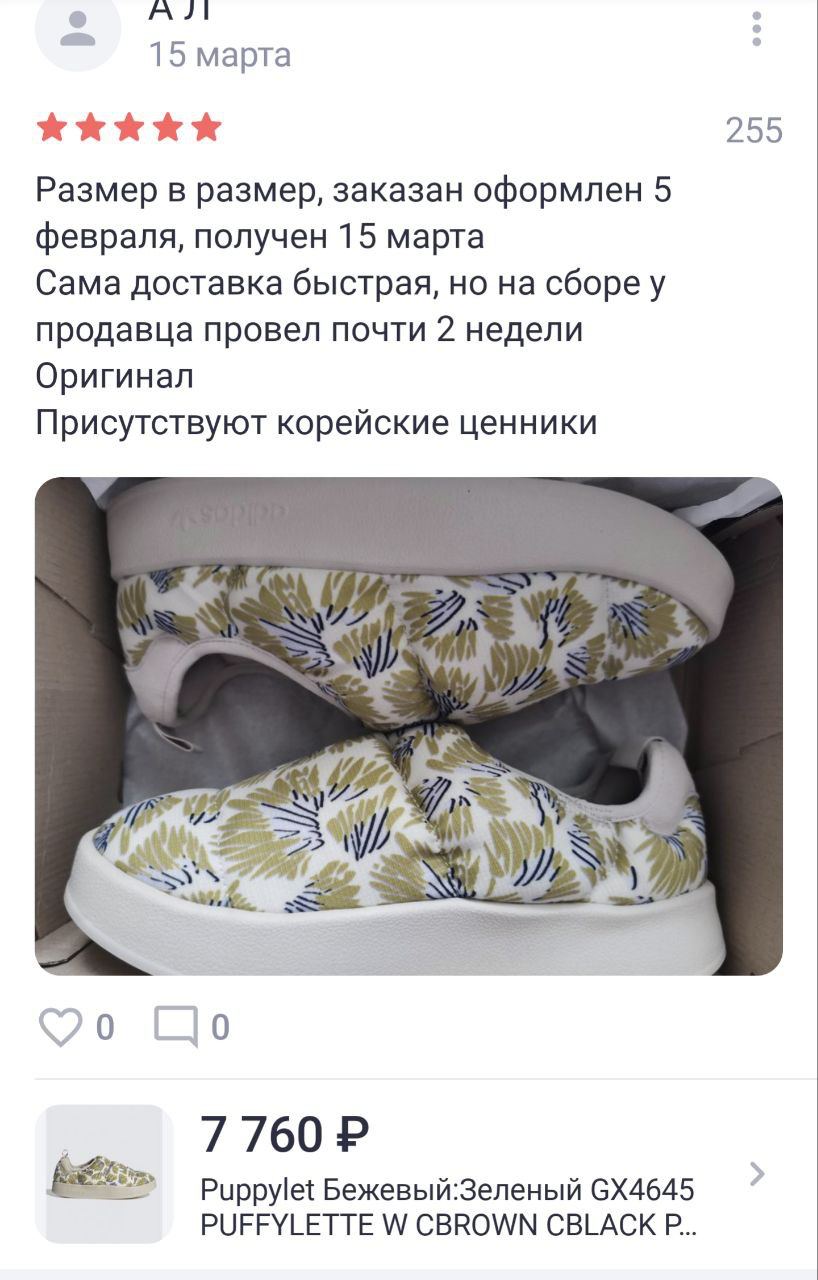The image size is (818, 1280).
Task: Open the Puppylet GX4645 product card
Action: click(420, 1174)
